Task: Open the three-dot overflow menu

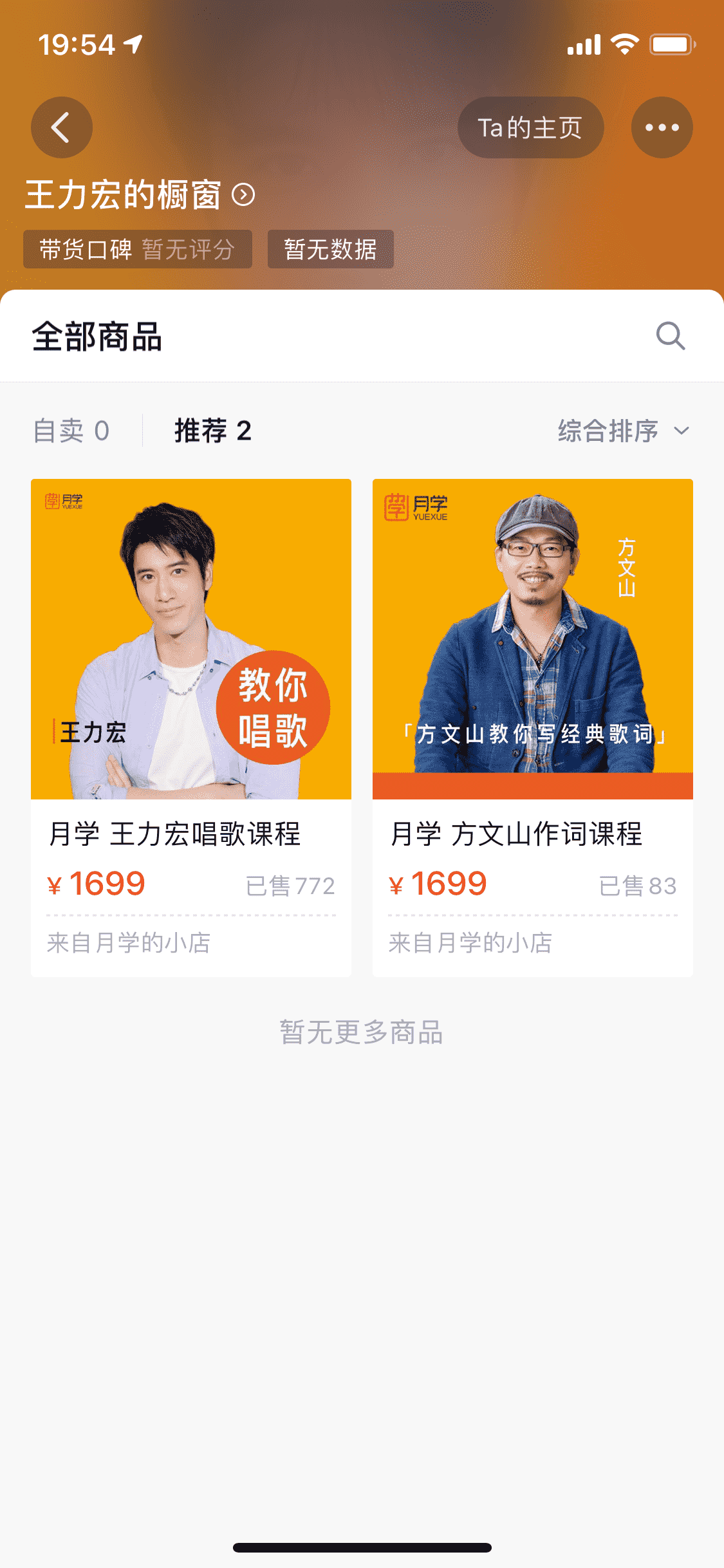Action: pos(662,127)
